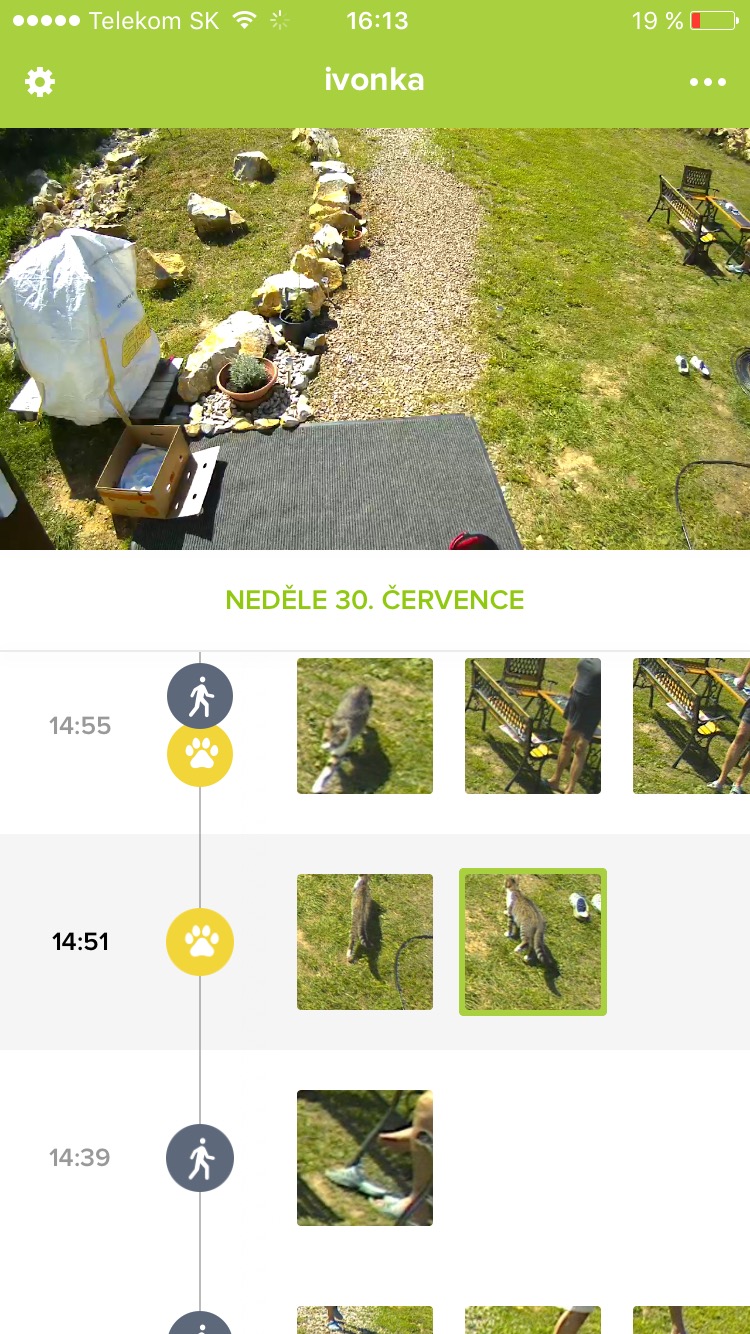Select the first cat thumbnail at 14:51
Image resolution: width=750 pixels, height=1334 pixels.
365,942
